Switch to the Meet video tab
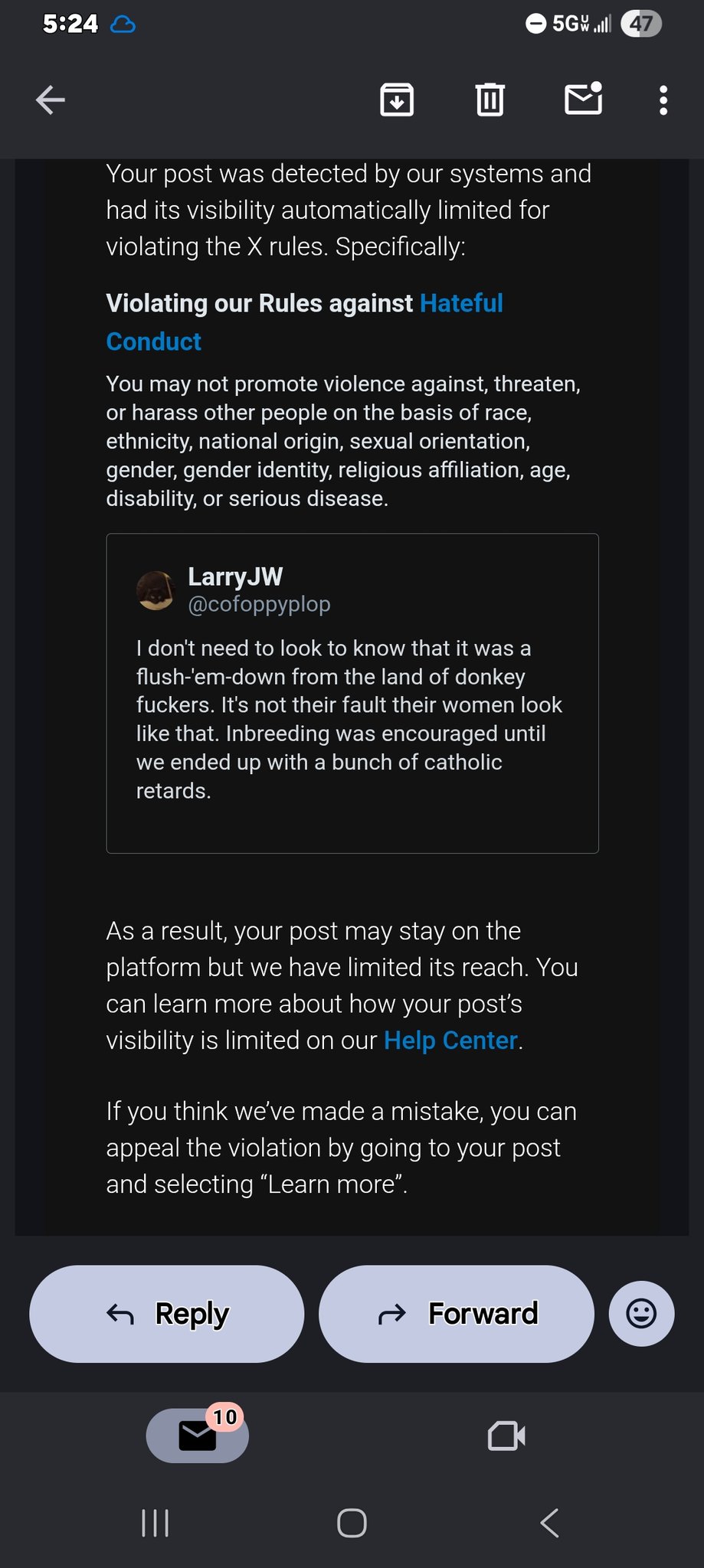The image size is (704, 1568). click(x=506, y=1436)
